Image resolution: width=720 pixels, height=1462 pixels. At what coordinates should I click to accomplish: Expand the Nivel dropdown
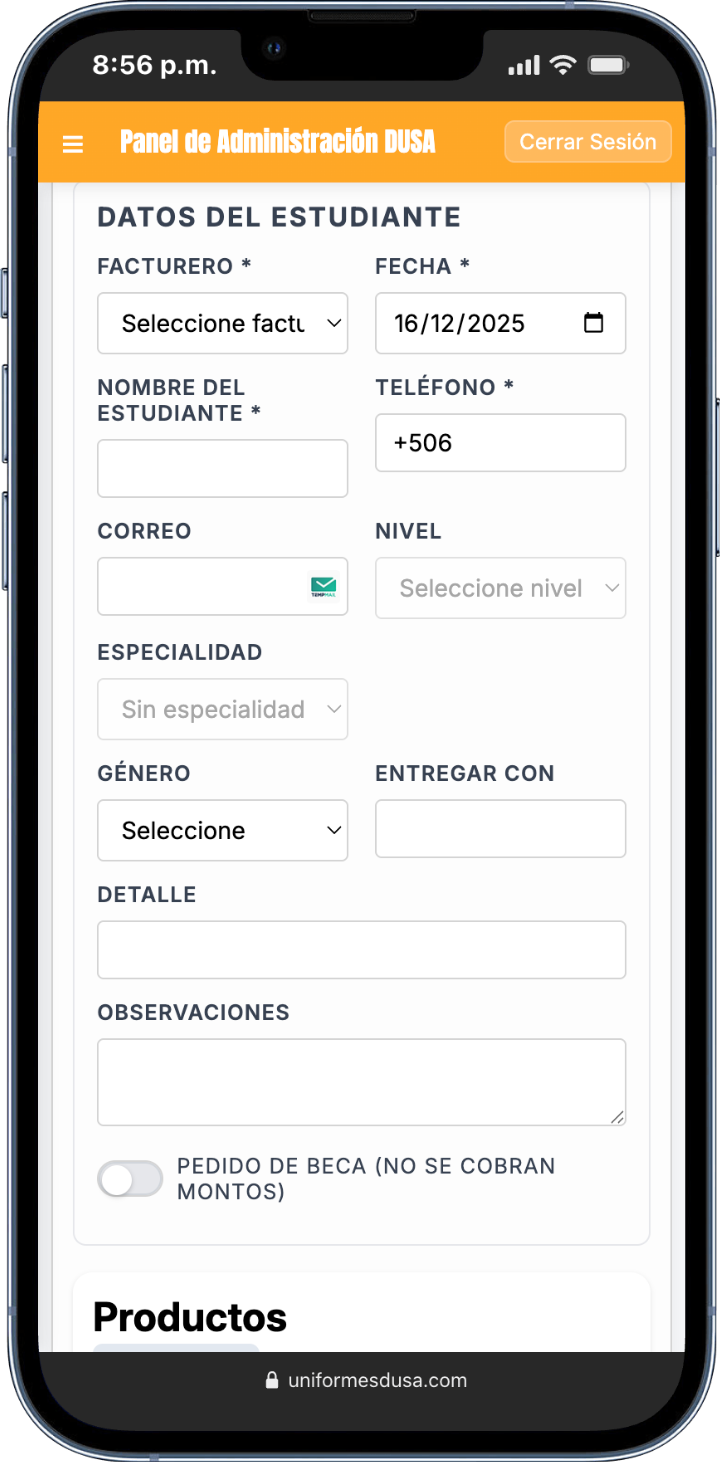coord(500,588)
